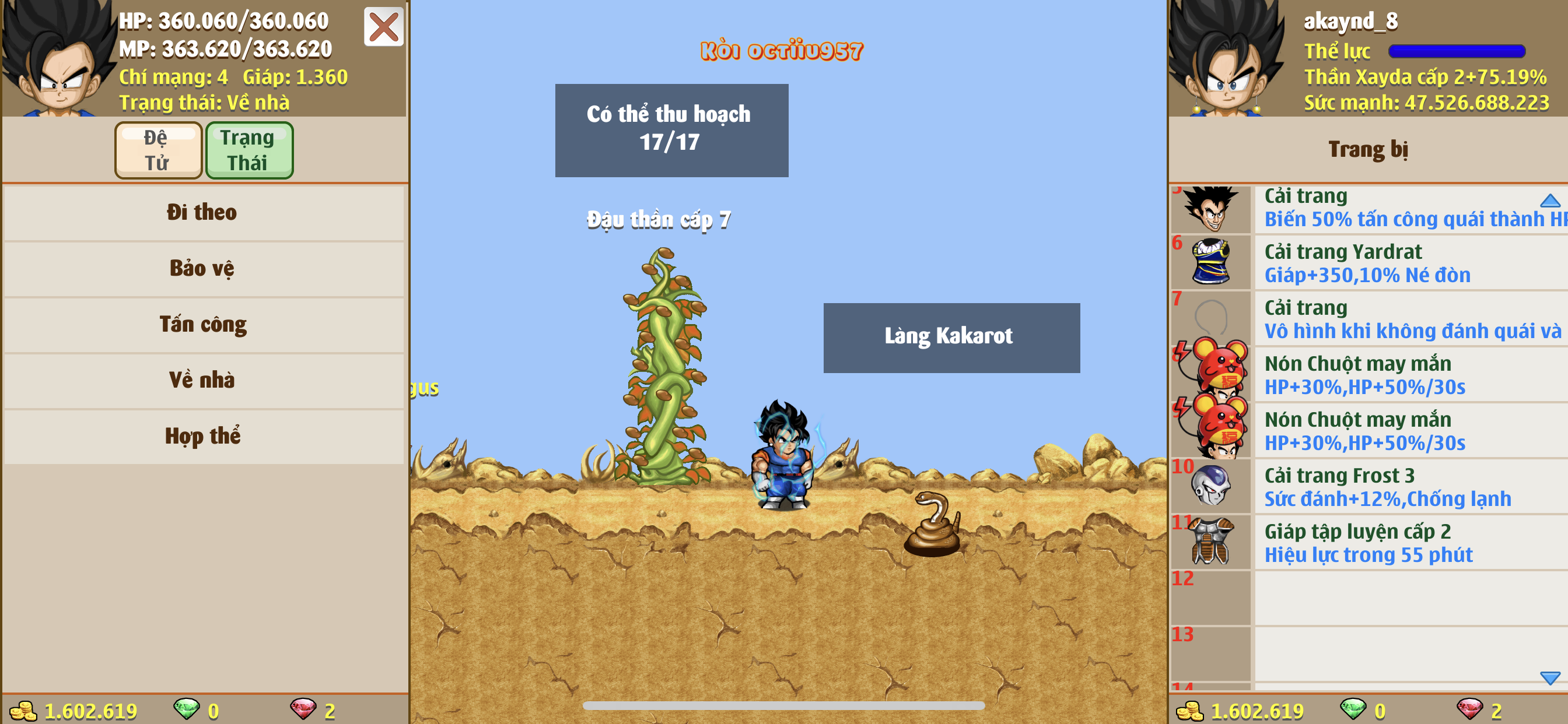1568x724 pixels.
Task: Select the Hợp thể command
Action: coord(204,436)
